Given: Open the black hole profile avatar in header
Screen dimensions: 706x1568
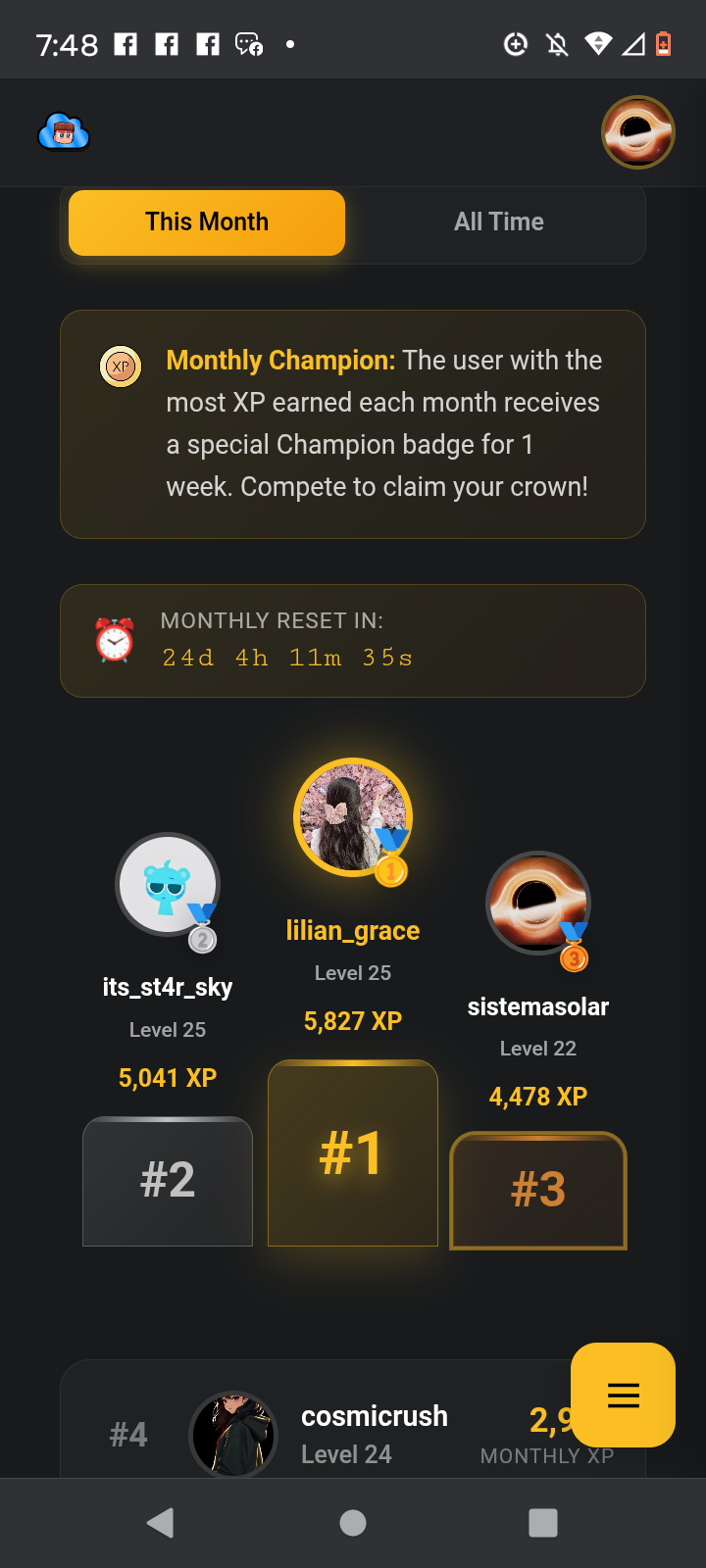Looking at the screenshot, I should pos(637,132).
